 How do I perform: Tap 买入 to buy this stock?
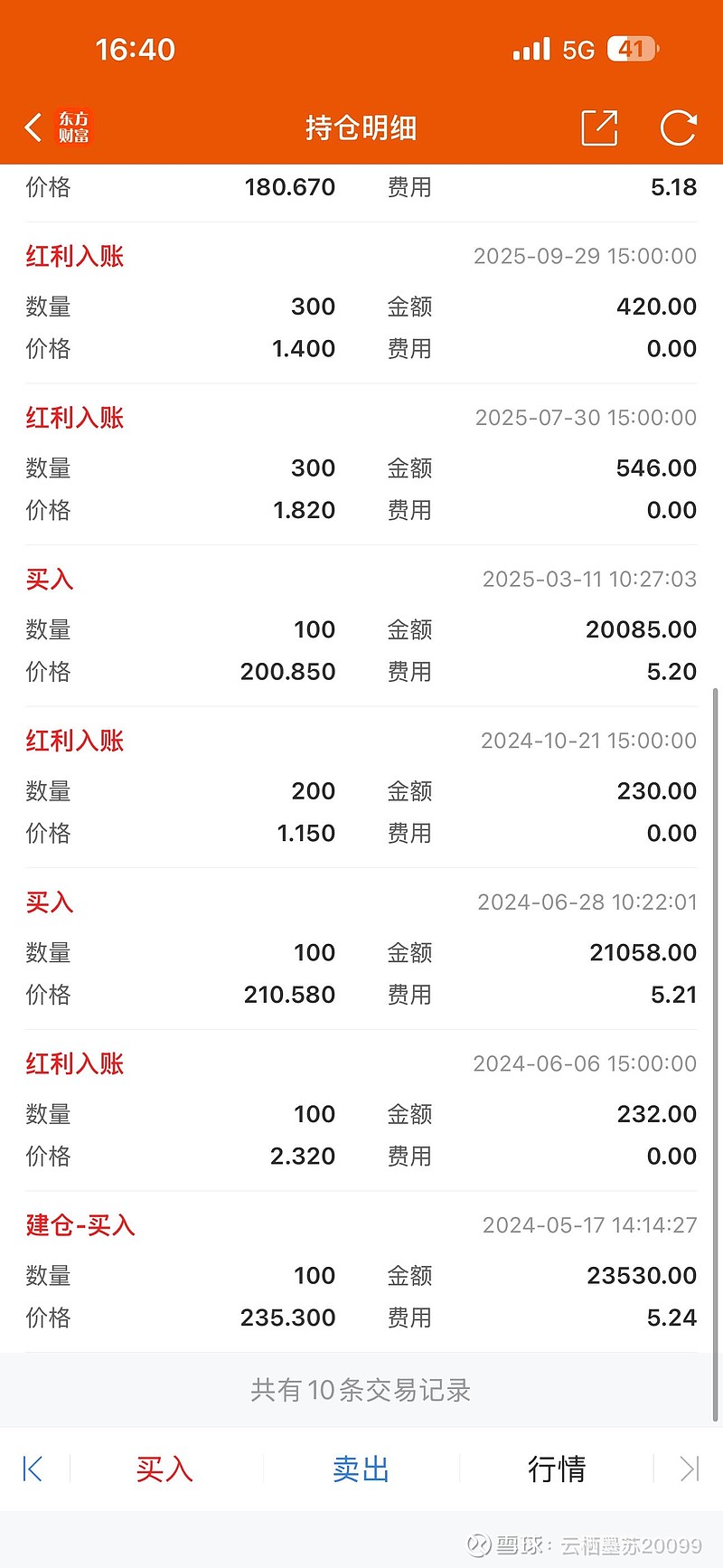[x=164, y=1469]
